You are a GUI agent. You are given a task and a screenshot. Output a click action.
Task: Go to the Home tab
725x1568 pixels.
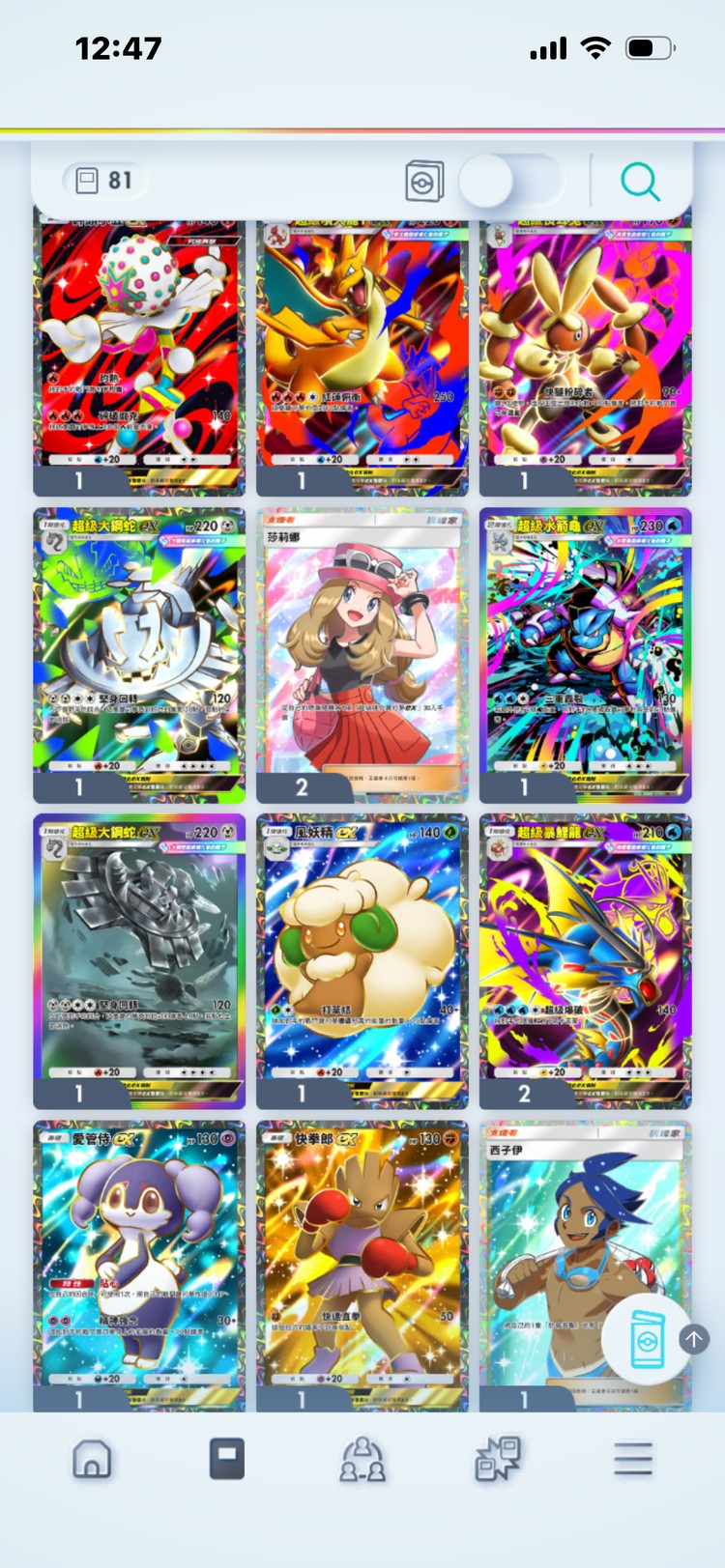(92, 1459)
